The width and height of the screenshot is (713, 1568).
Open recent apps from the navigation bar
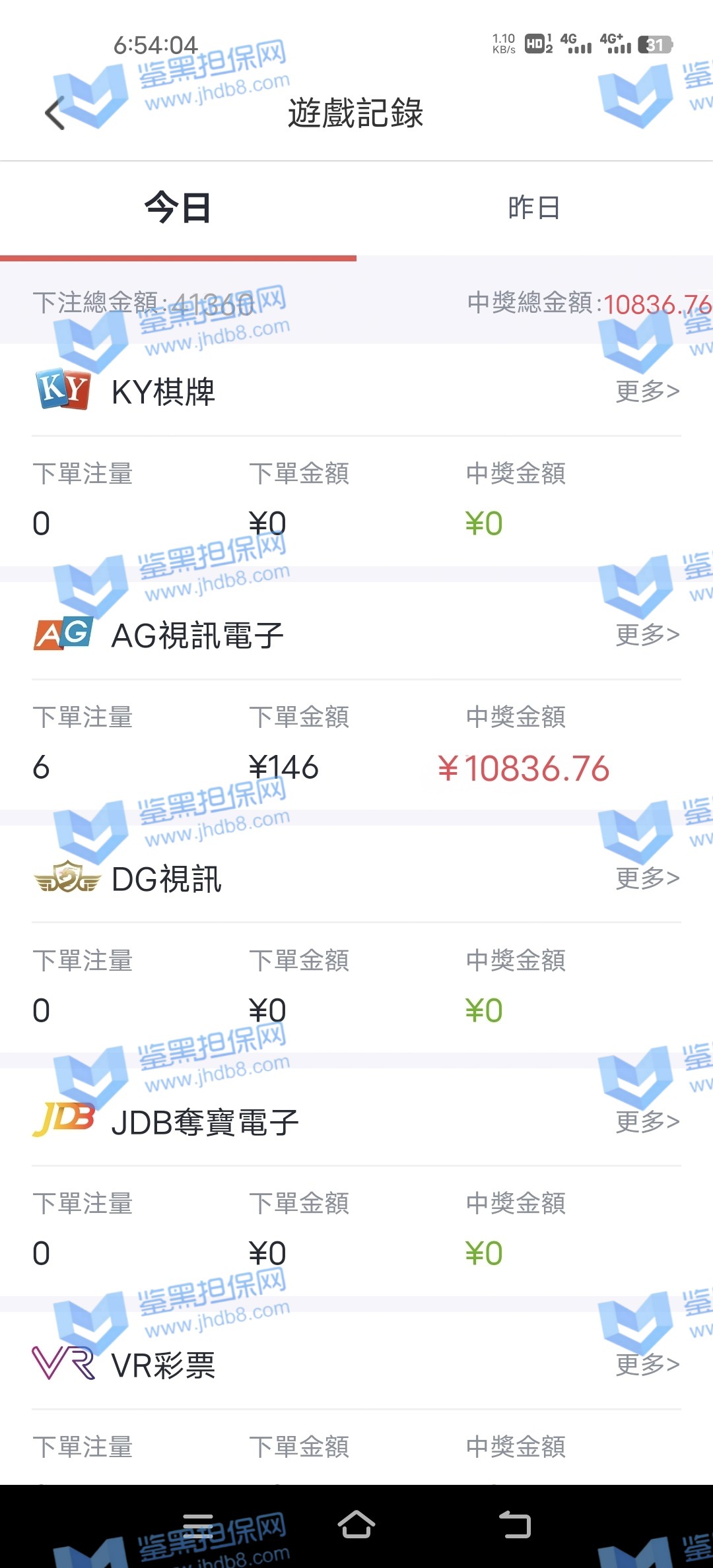[x=197, y=1525]
